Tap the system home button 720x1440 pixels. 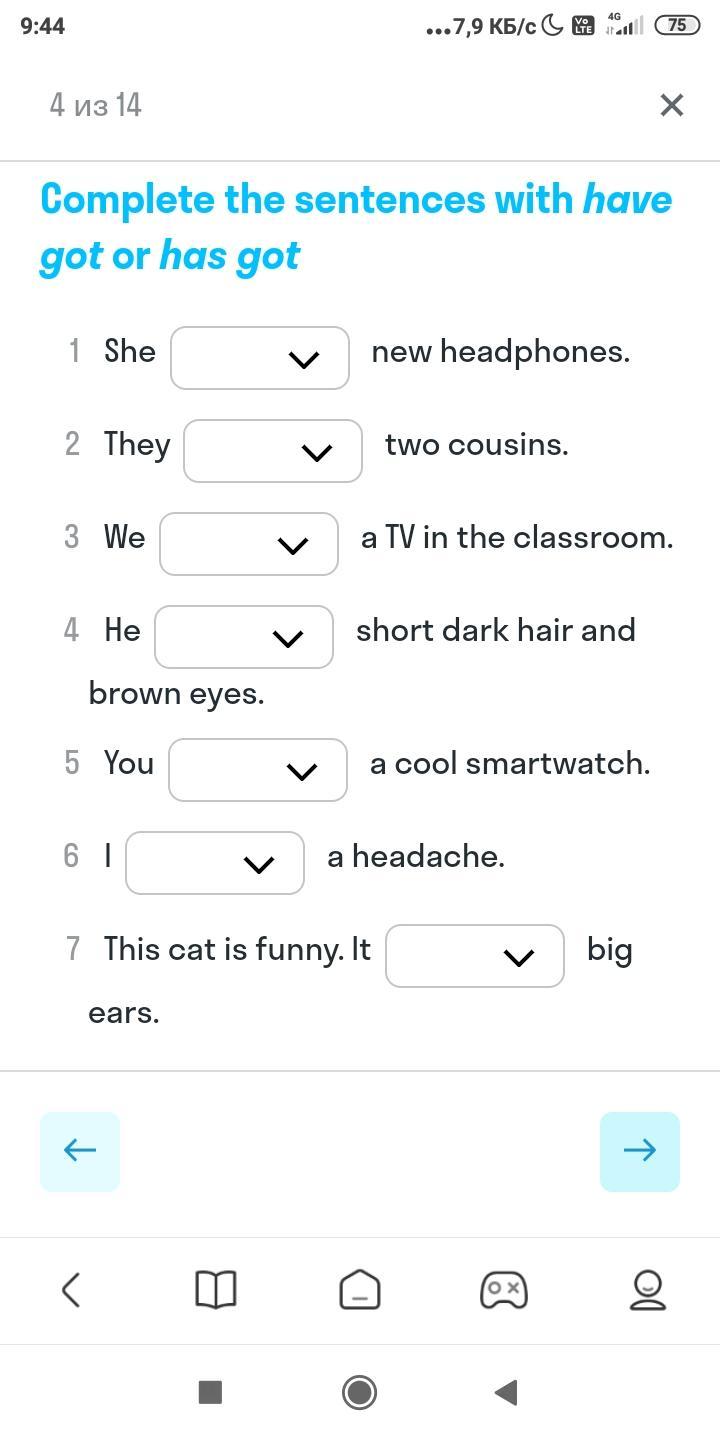(x=360, y=1392)
